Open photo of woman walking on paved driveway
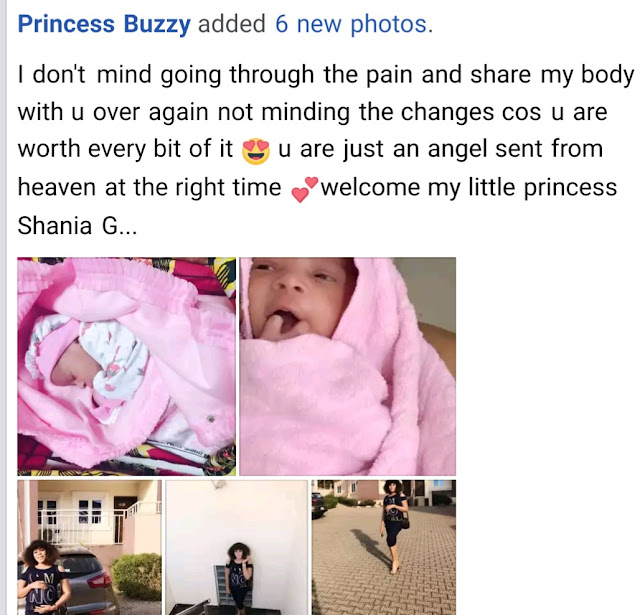This screenshot has height=615, width=640. [x=384, y=546]
